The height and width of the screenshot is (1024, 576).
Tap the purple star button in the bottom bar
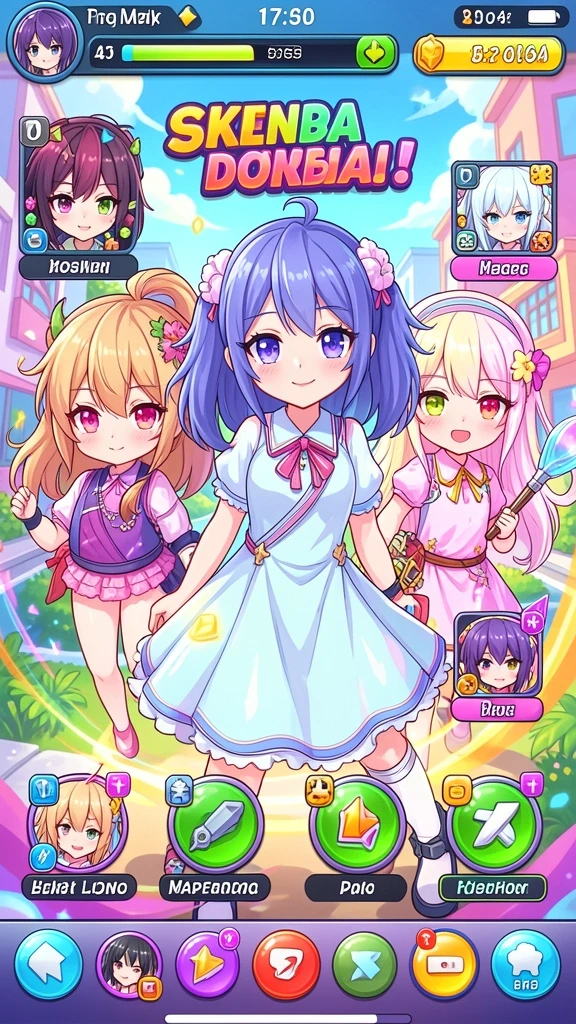pyautogui.click(x=207, y=965)
